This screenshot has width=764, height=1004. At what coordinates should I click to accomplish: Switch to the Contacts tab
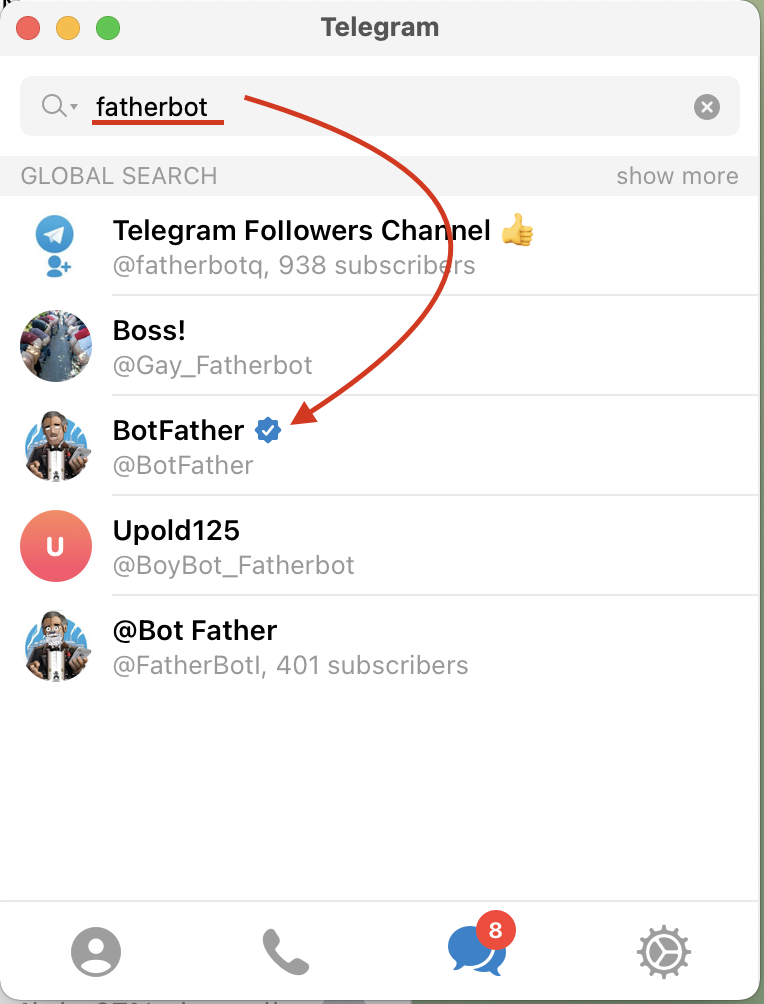tap(96, 951)
